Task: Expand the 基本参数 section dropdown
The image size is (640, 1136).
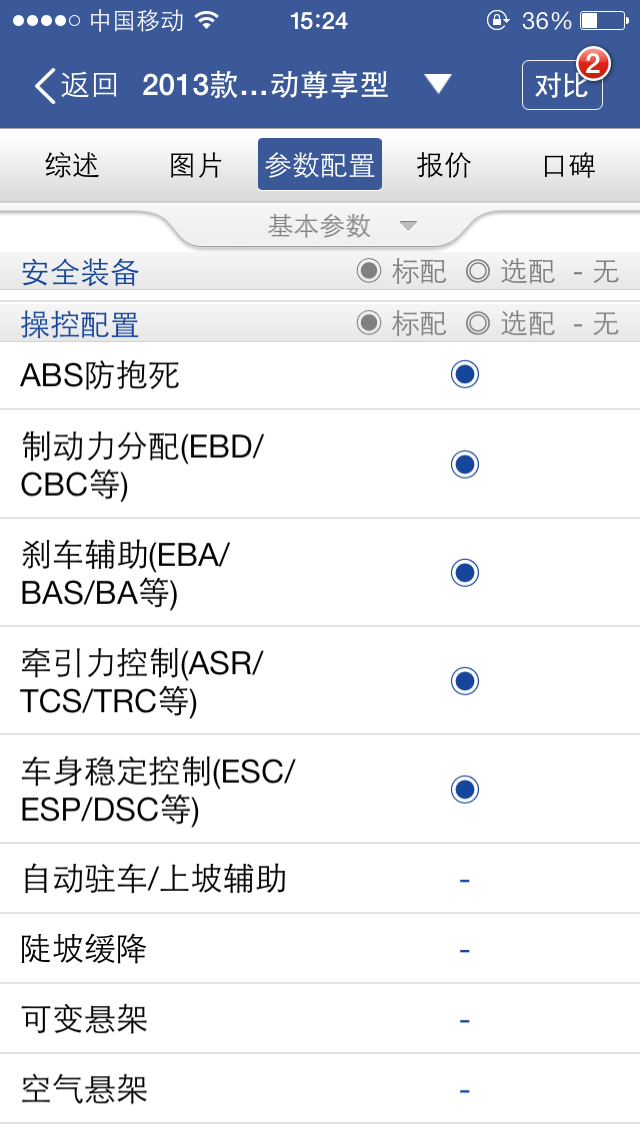Action: (x=340, y=226)
